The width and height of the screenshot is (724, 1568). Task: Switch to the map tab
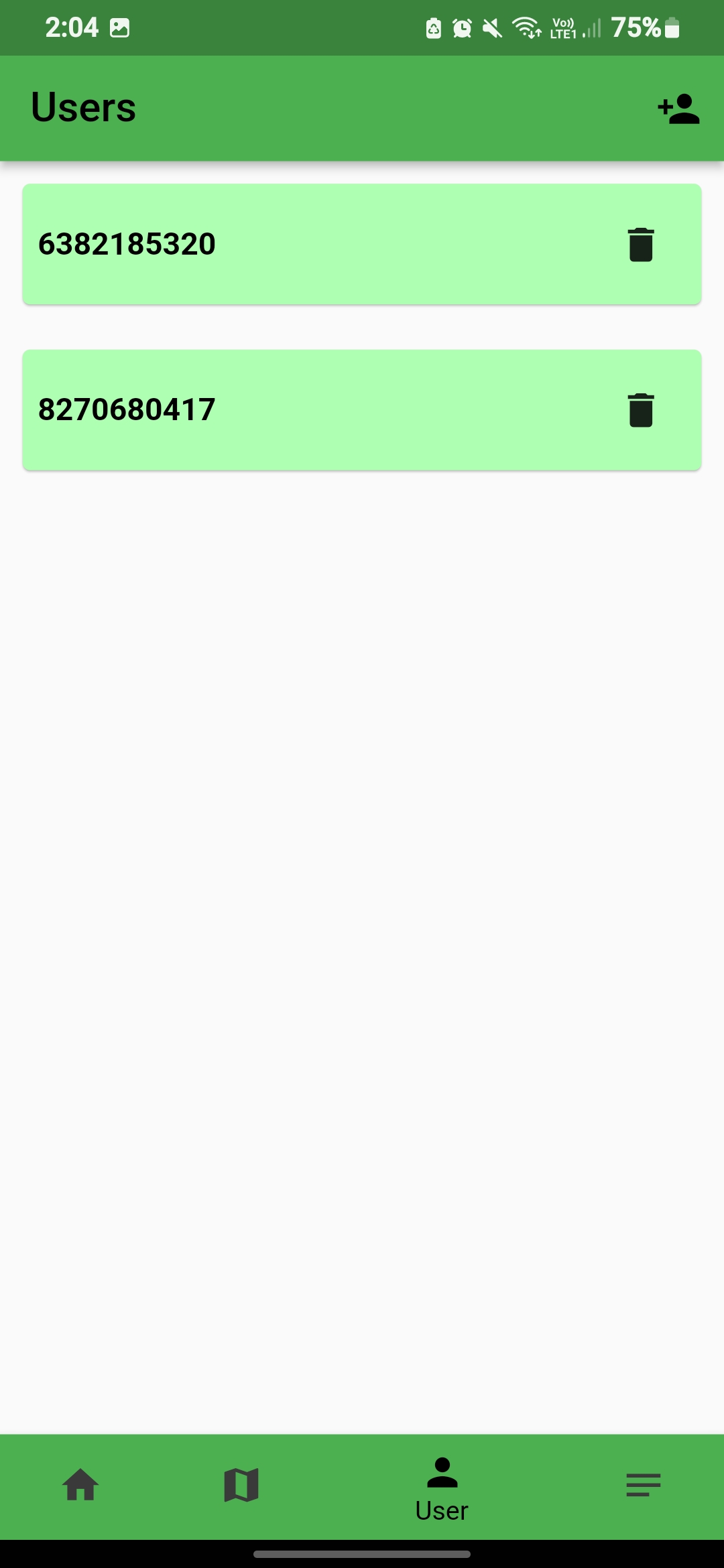click(x=241, y=1485)
